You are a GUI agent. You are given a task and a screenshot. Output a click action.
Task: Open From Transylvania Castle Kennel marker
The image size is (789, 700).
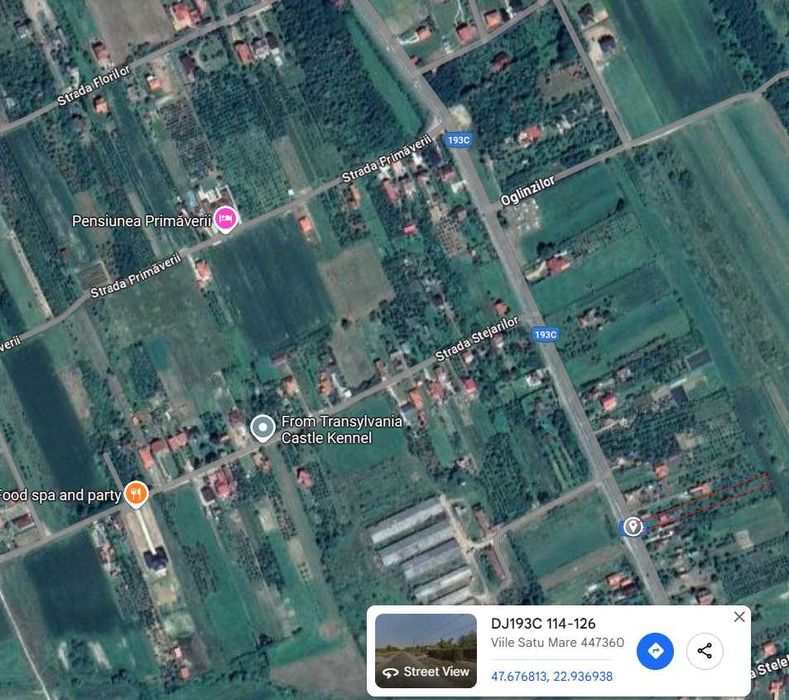[263, 429]
